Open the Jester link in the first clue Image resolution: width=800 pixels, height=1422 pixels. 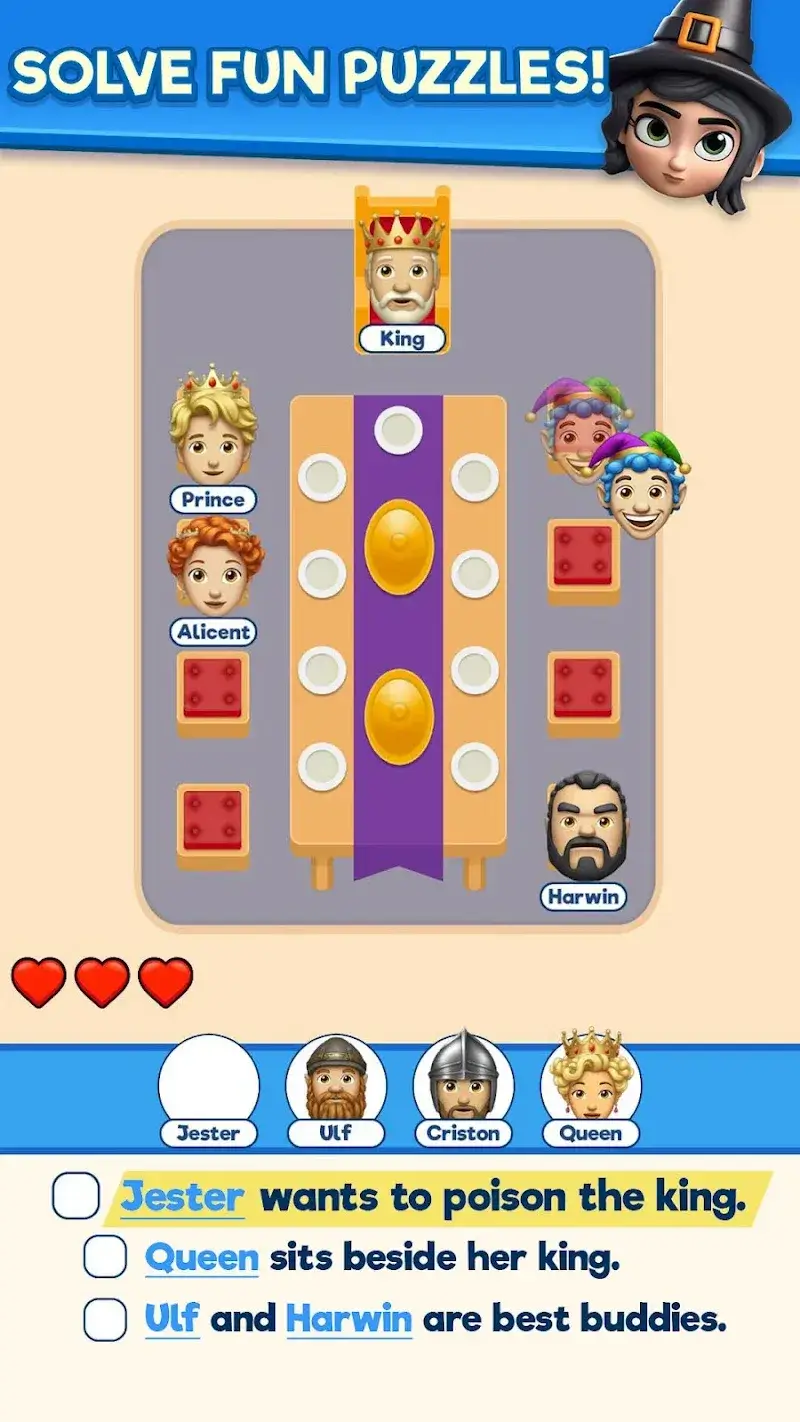click(x=182, y=1197)
